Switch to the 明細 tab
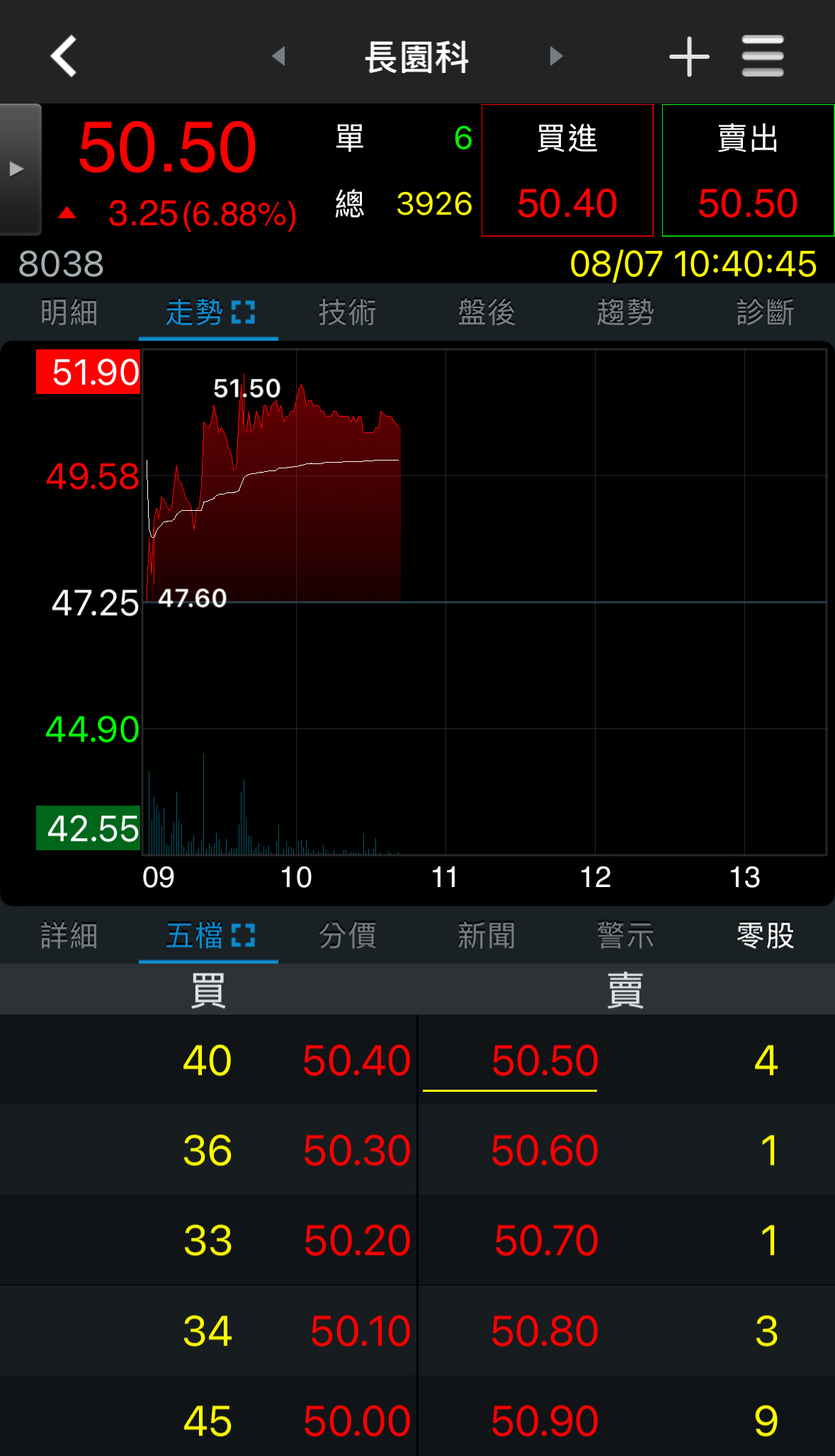The height and width of the screenshot is (1456, 835). (x=69, y=312)
